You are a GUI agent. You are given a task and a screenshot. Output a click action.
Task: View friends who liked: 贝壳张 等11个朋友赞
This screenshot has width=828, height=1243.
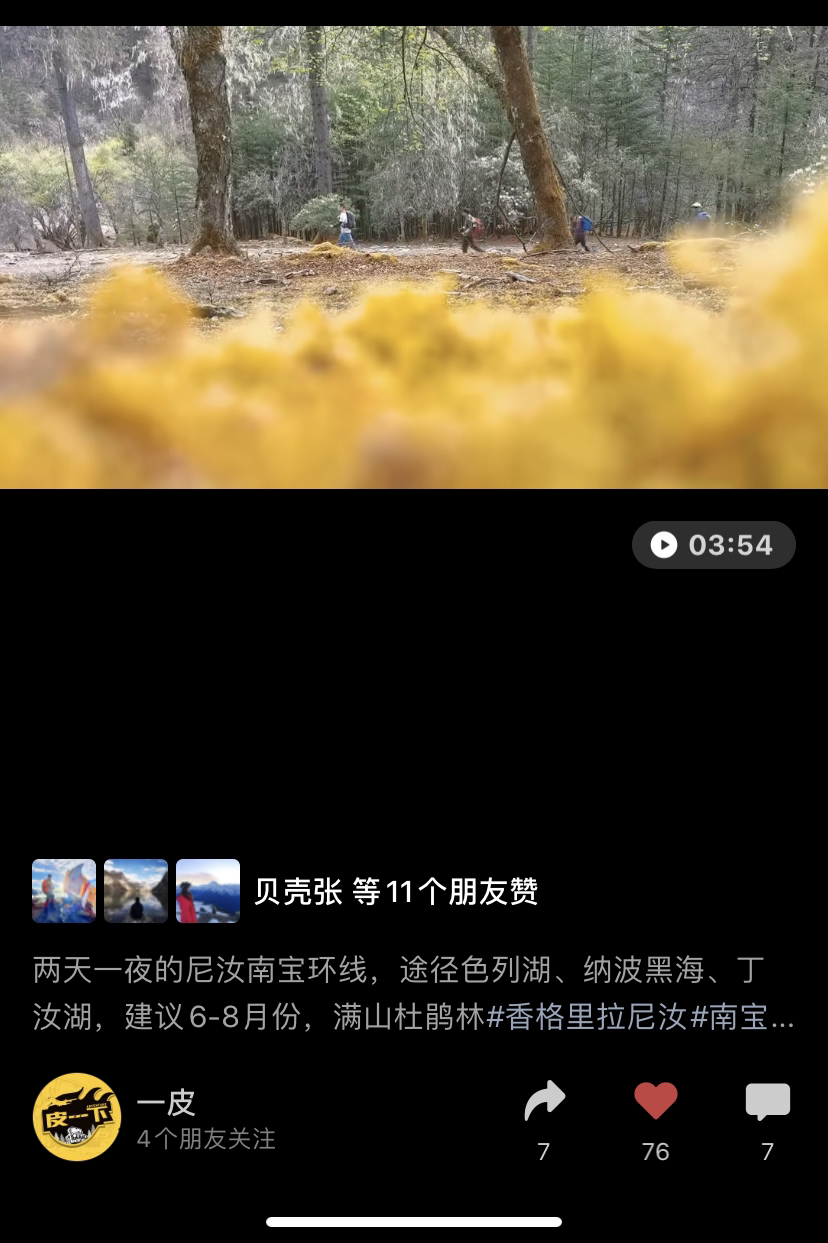pyautogui.click(x=395, y=891)
